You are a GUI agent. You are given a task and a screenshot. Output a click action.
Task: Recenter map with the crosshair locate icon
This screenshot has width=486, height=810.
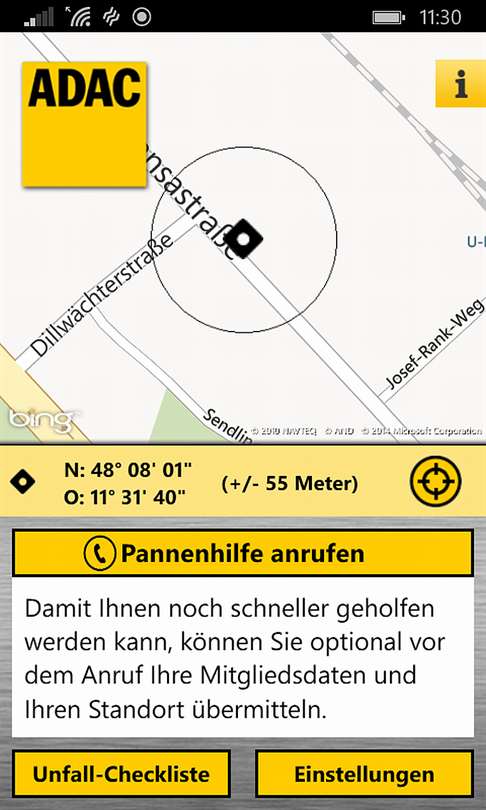tap(436, 481)
